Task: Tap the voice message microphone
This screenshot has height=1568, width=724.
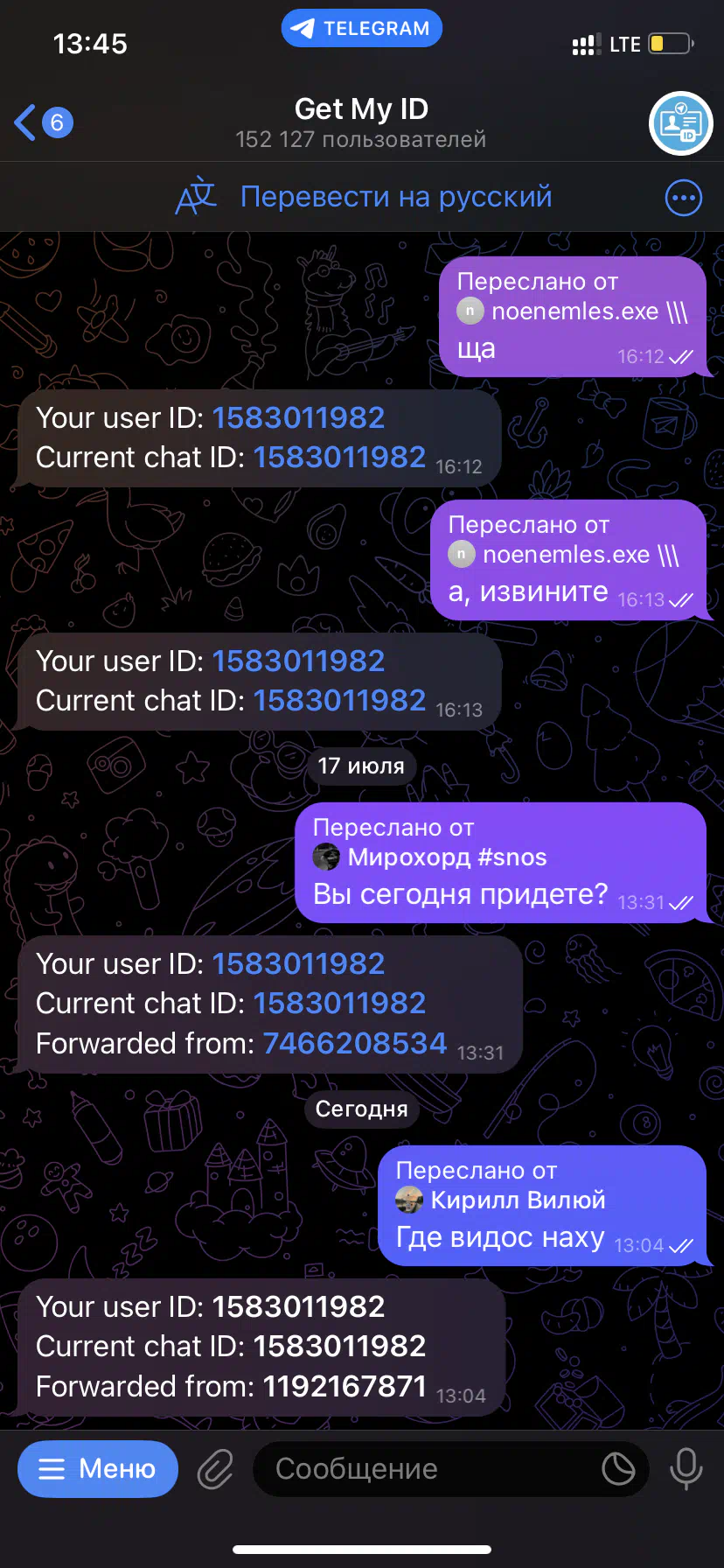Action: click(x=686, y=1469)
